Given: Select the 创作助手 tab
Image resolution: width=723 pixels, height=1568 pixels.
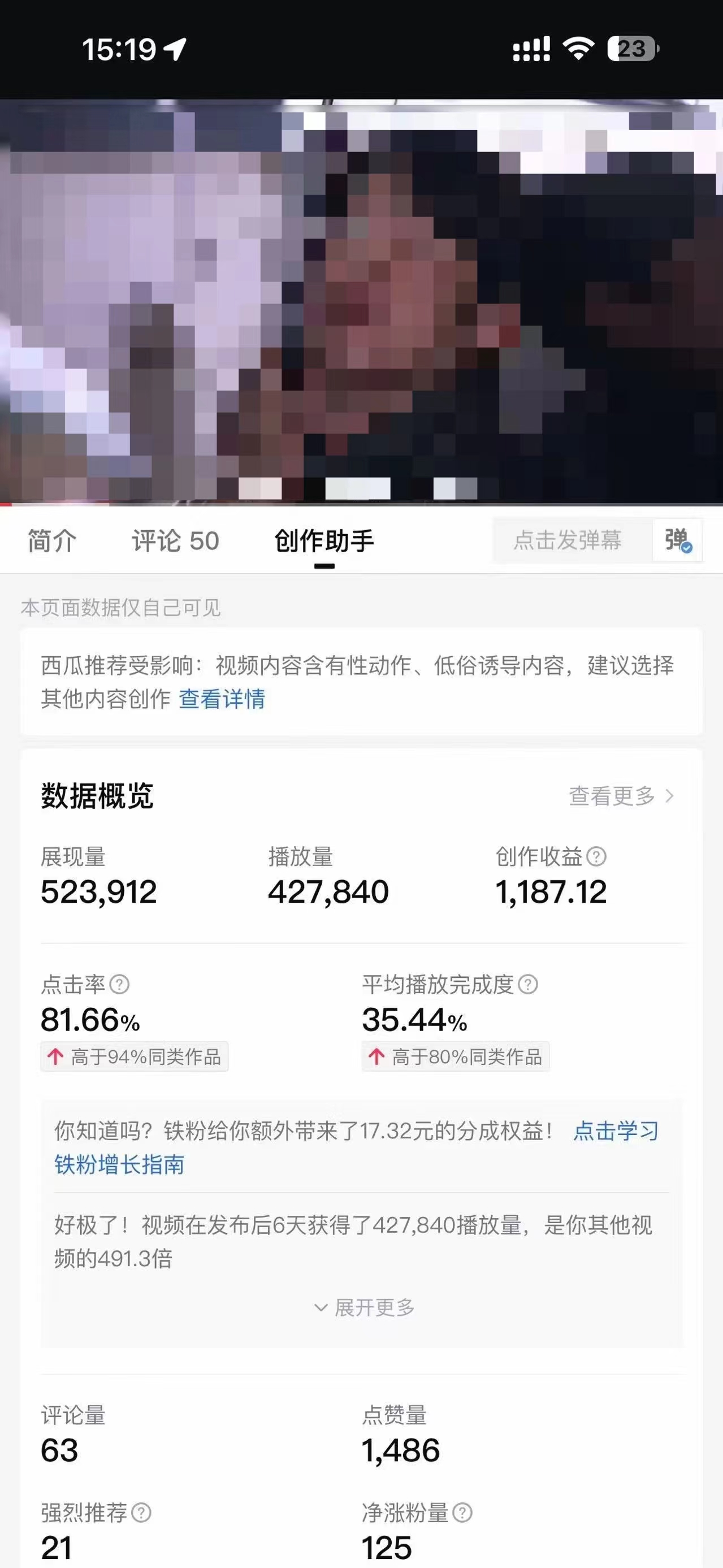Looking at the screenshot, I should click(324, 540).
